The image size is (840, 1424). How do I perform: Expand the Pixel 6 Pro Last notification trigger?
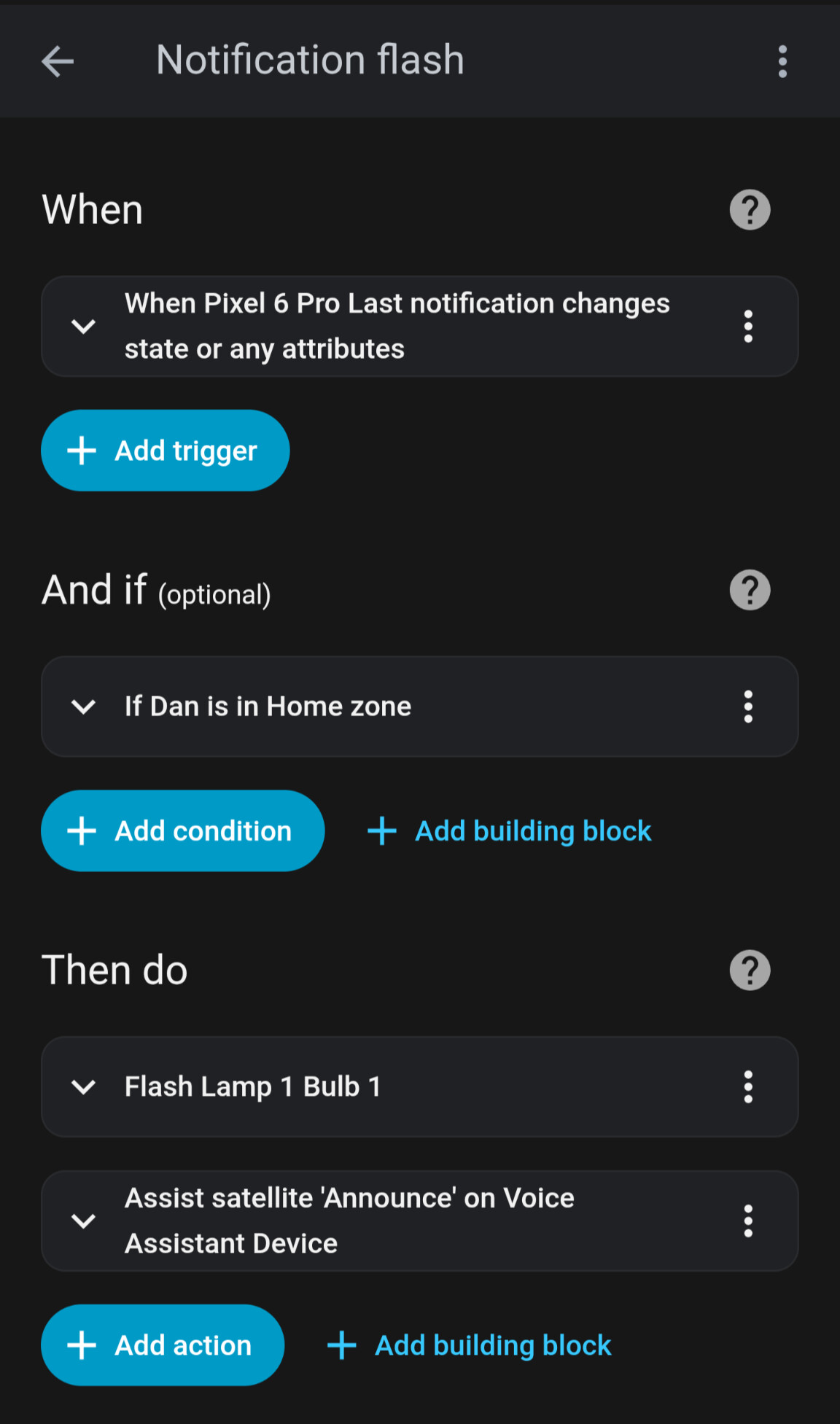pos(84,326)
